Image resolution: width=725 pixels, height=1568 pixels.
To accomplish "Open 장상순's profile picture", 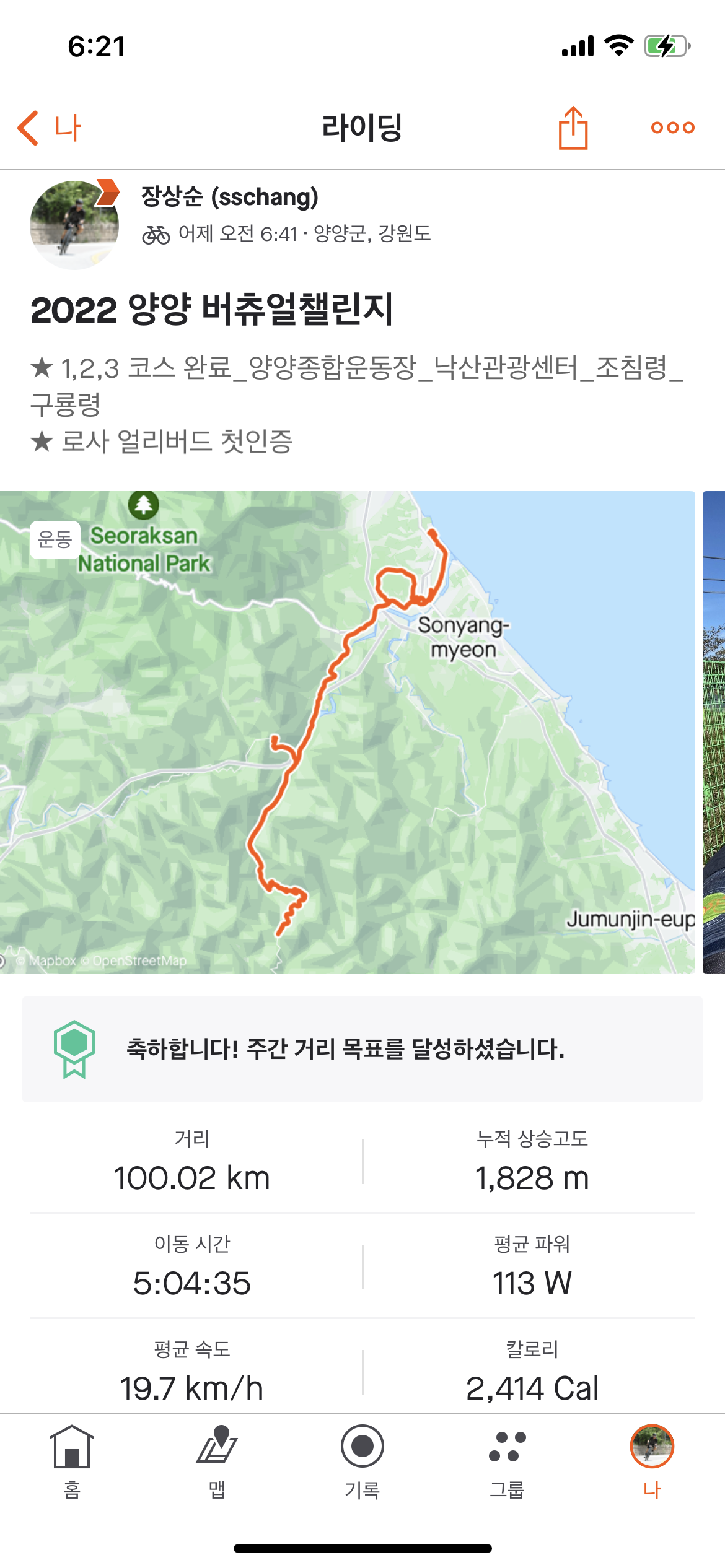I will (x=74, y=225).
